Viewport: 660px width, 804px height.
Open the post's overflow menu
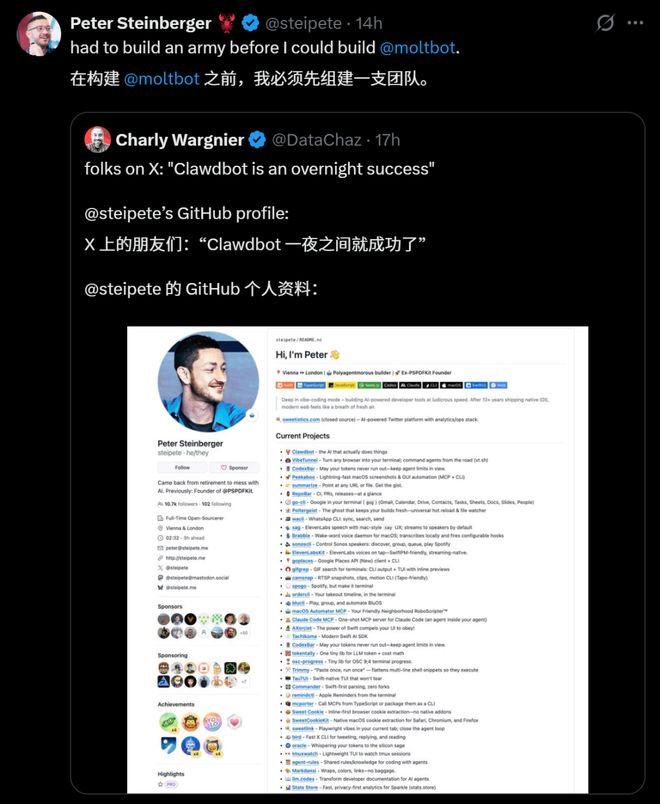pyautogui.click(x=635, y=22)
